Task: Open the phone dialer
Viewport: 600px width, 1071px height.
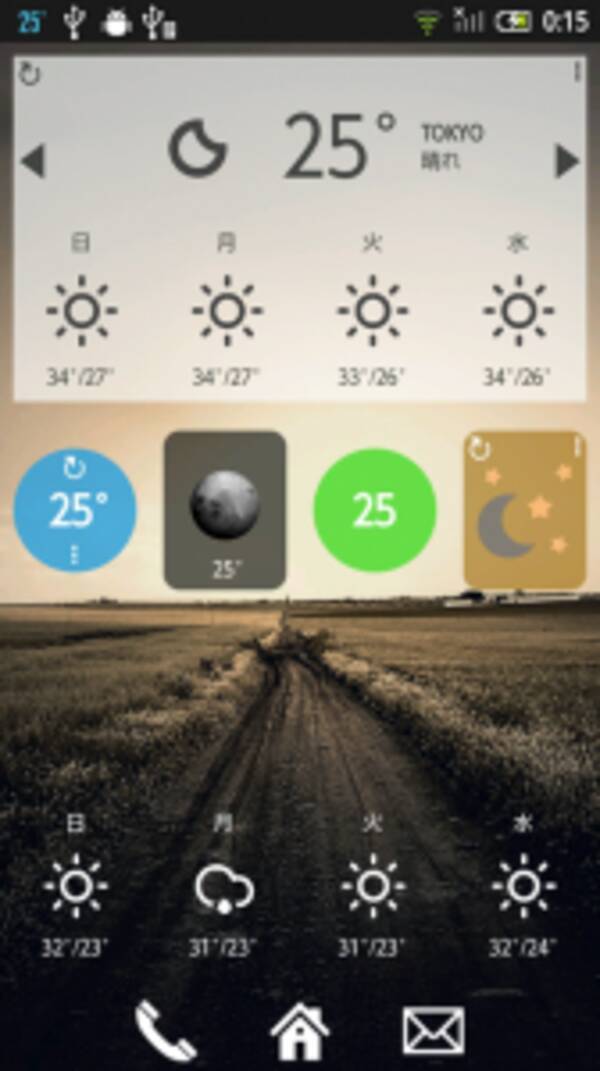Action: point(165,1030)
